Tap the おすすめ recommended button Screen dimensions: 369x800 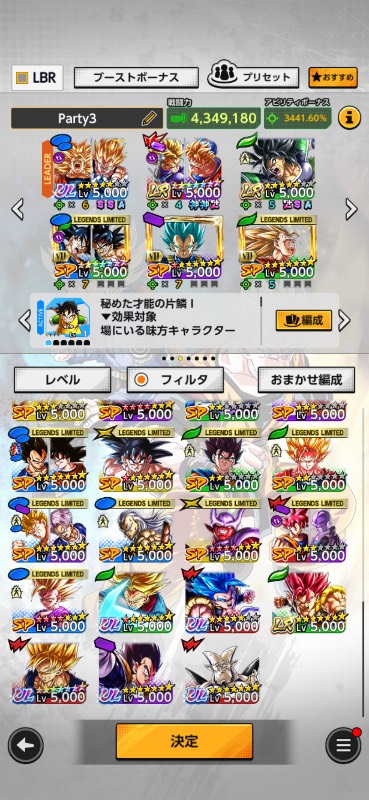pos(333,78)
